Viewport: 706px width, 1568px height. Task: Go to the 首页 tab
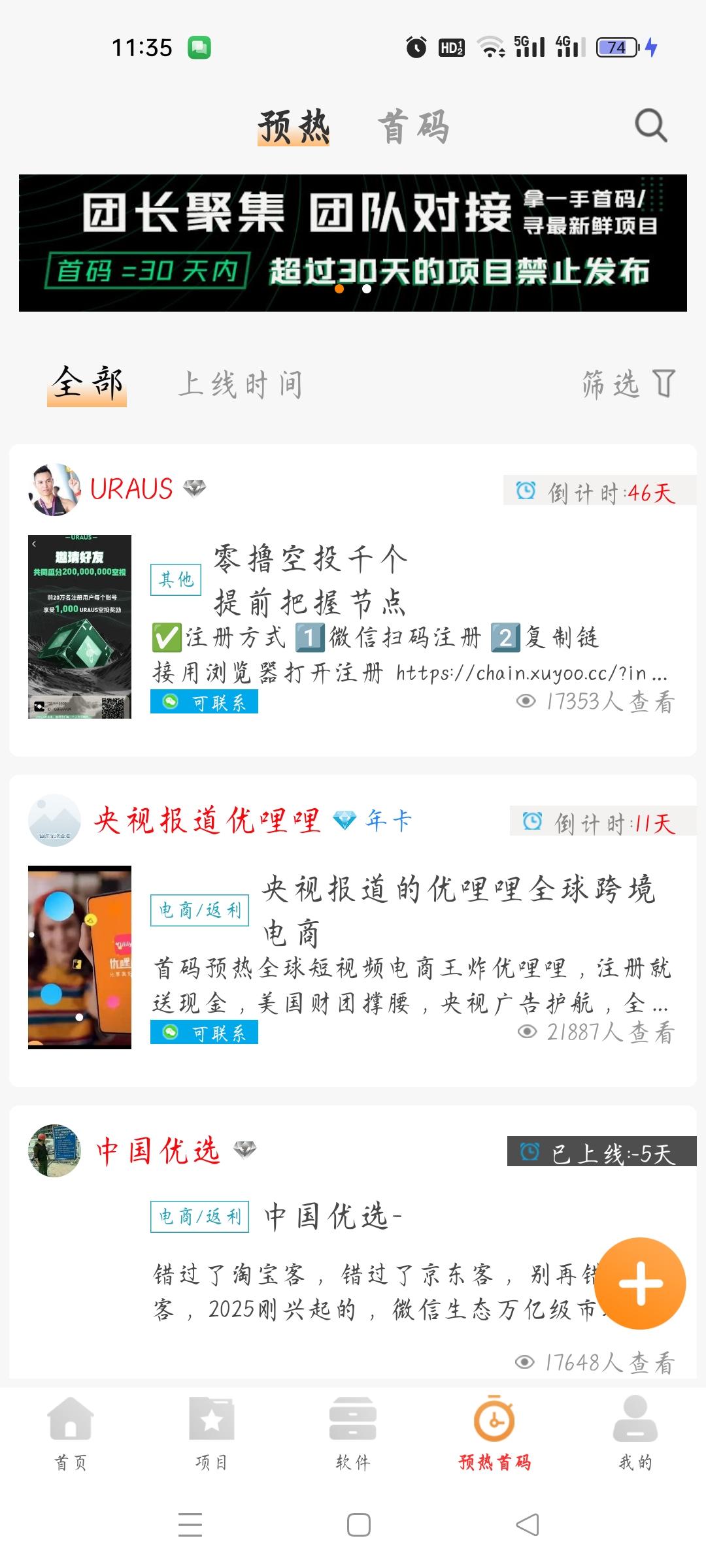click(71, 1434)
